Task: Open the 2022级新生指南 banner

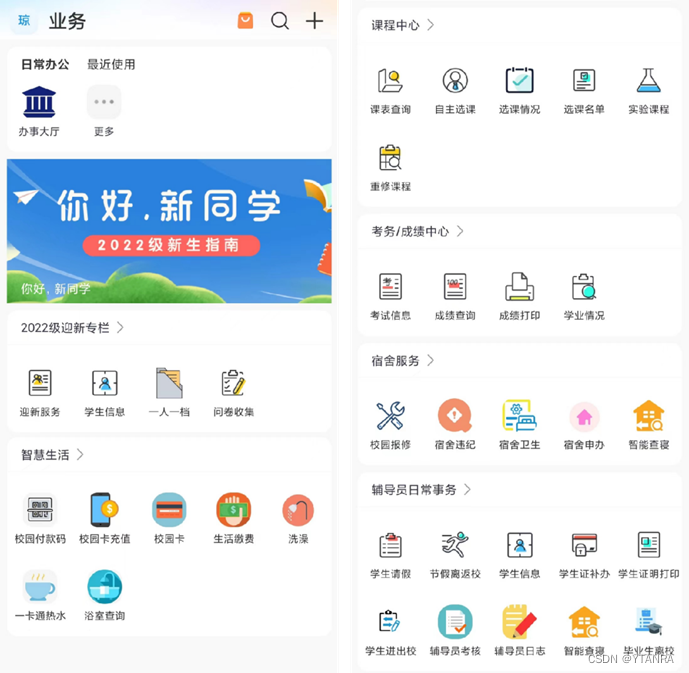Action: tap(170, 230)
